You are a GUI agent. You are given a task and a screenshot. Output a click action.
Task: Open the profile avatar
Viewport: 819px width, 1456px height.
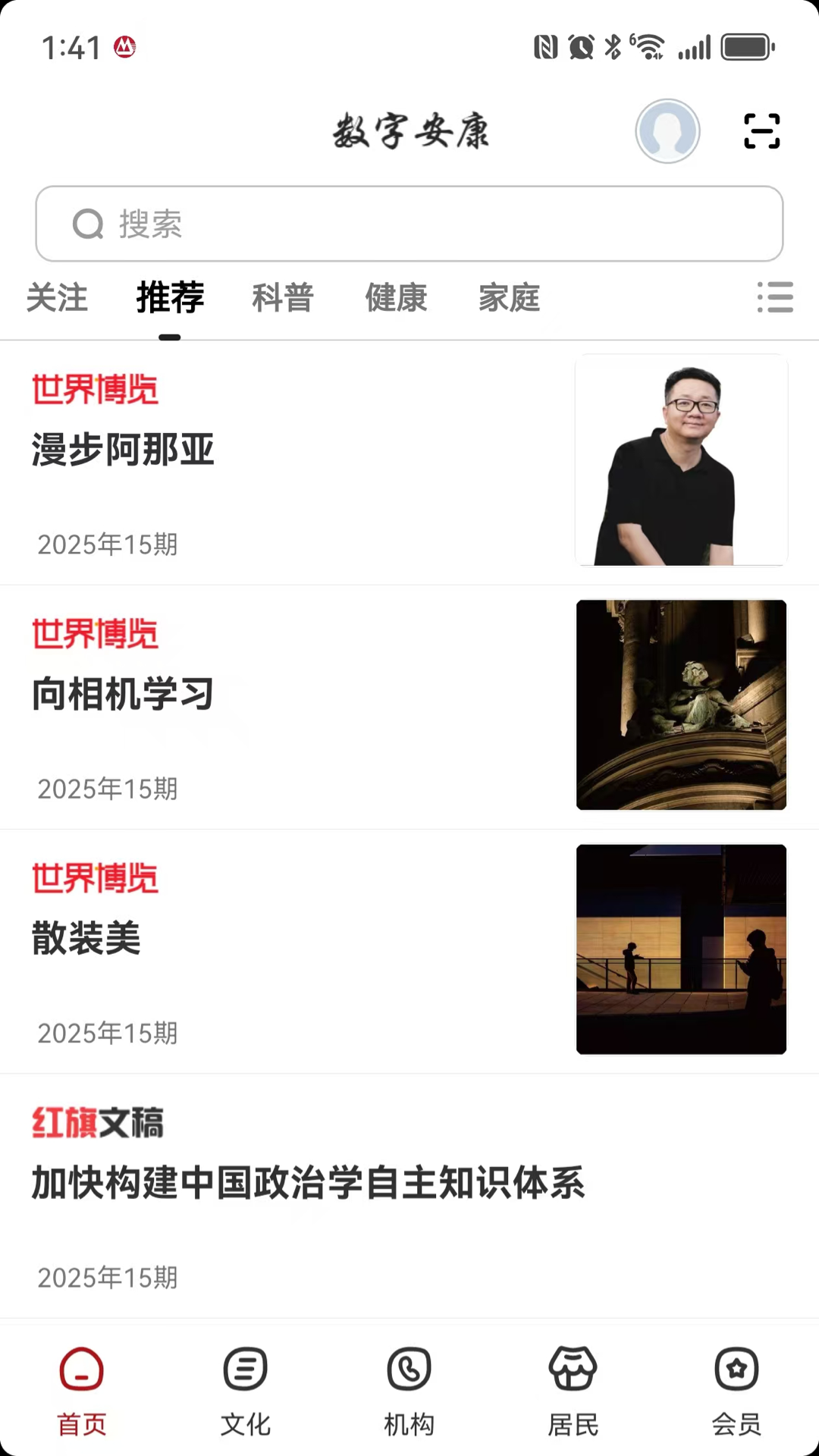pos(667,131)
